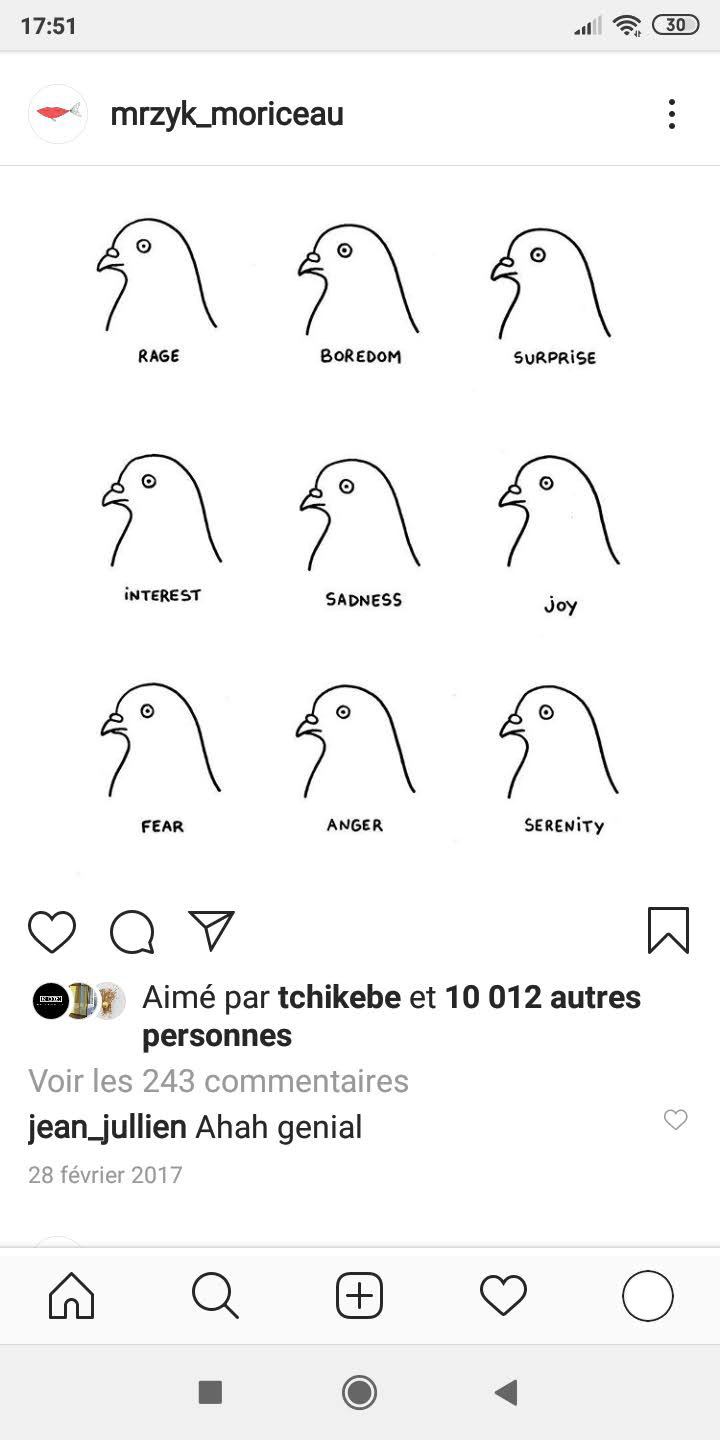
Task: Tap the mrzyk_moriceau username
Action: point(227,114)
